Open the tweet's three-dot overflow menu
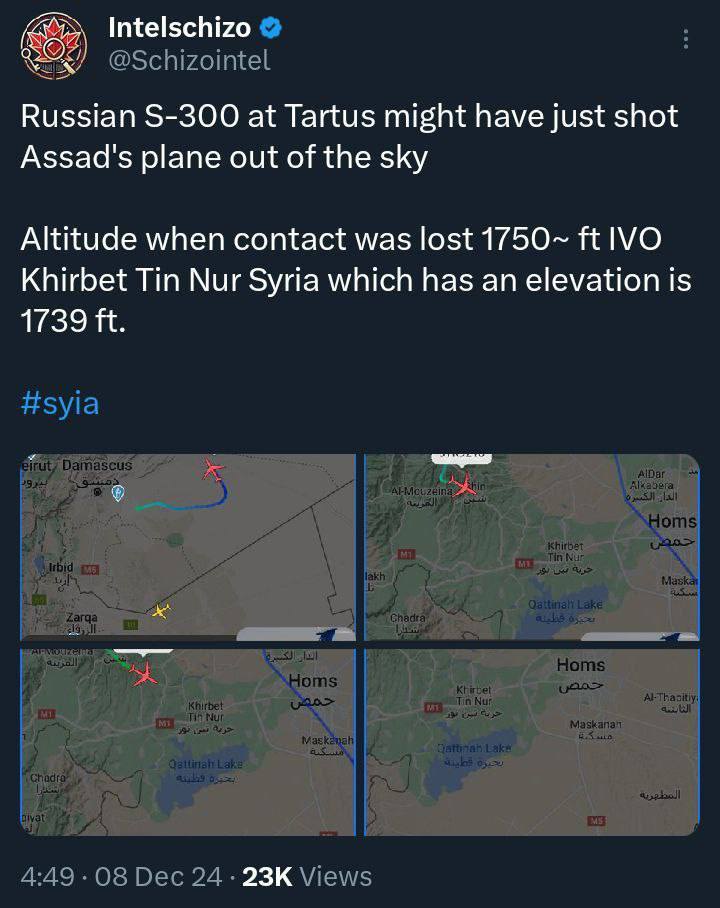The height and width of the screenshot is (908, 720). coord(685,39)
